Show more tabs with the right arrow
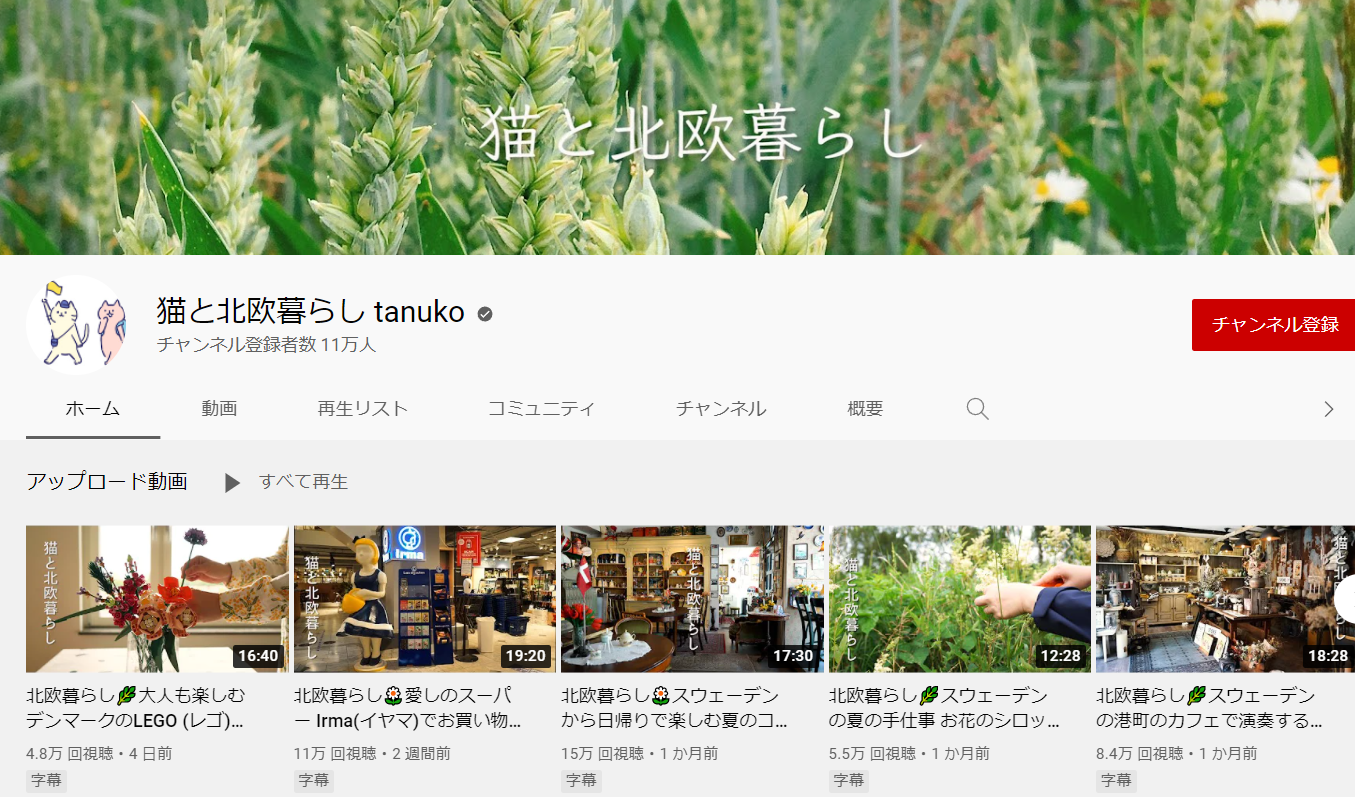1355x797 pixels. pyautogui.click(x=1328, y=408)
